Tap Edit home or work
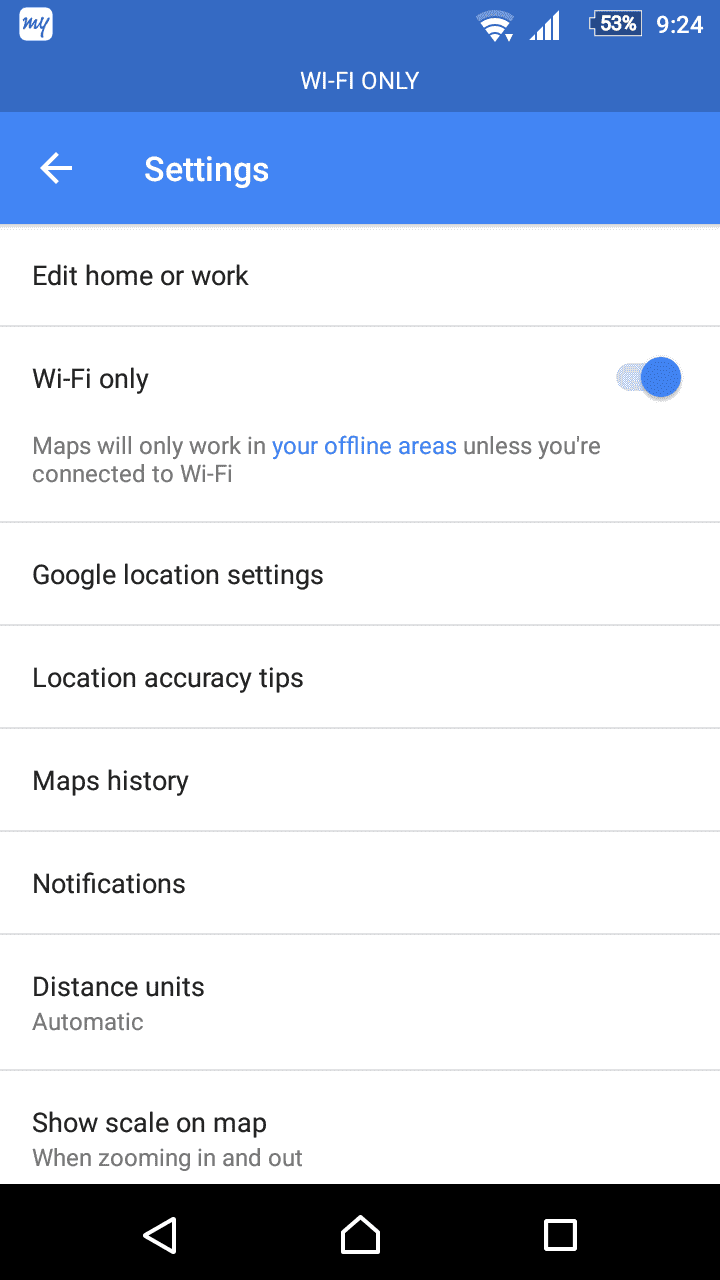Viewport: 720px width, 1280px height. click(360, 275)
